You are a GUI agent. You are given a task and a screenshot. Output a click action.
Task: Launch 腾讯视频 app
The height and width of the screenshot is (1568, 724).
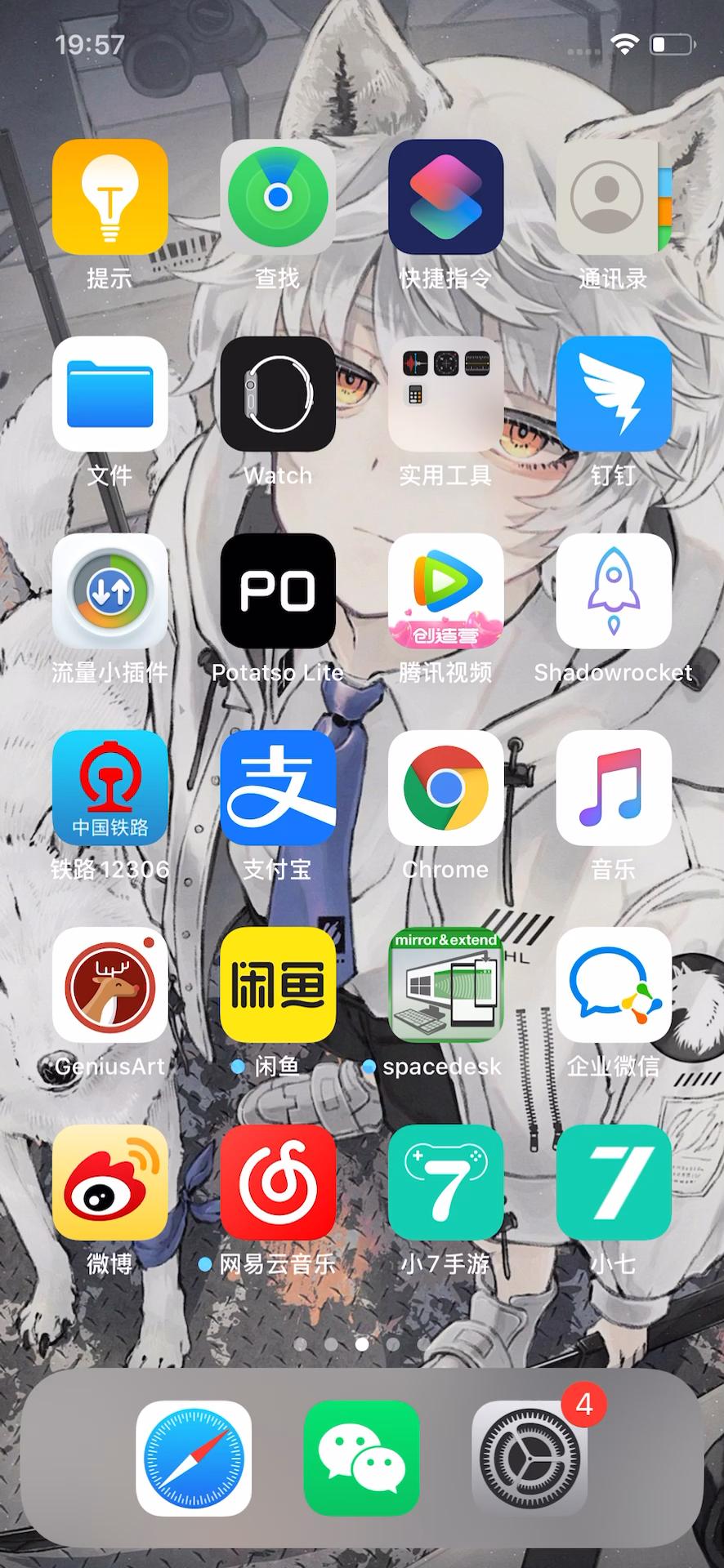(x=445, y=590)
